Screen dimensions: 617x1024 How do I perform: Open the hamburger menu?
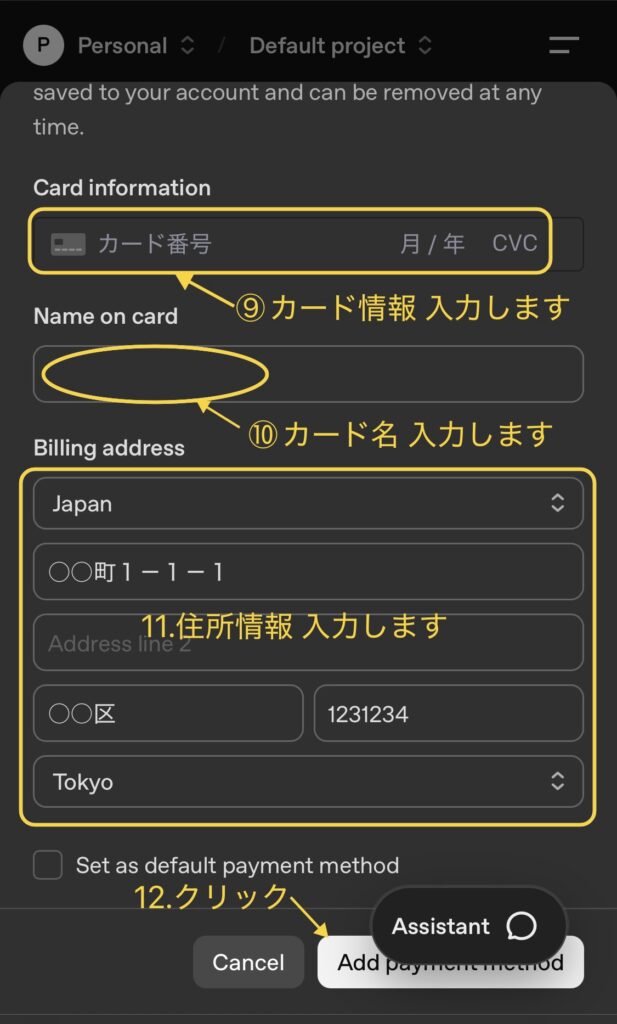pyautogui.click(x=563, y=46)
